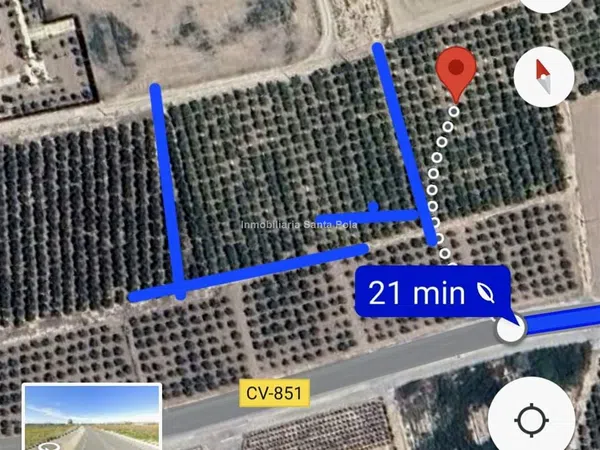Open the Street View preview thumbnail

92,417
